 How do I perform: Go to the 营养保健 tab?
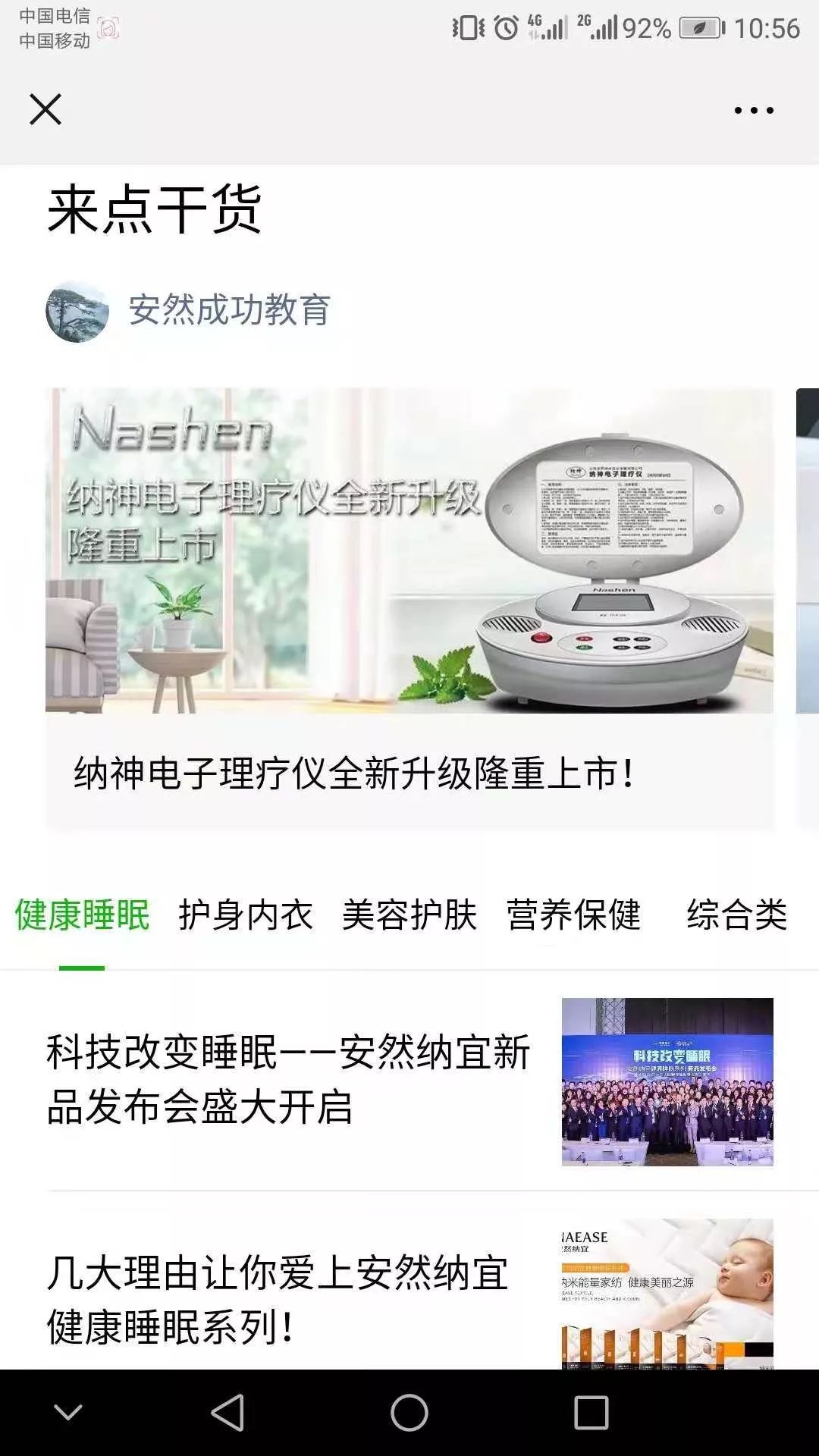click(573, 915)
